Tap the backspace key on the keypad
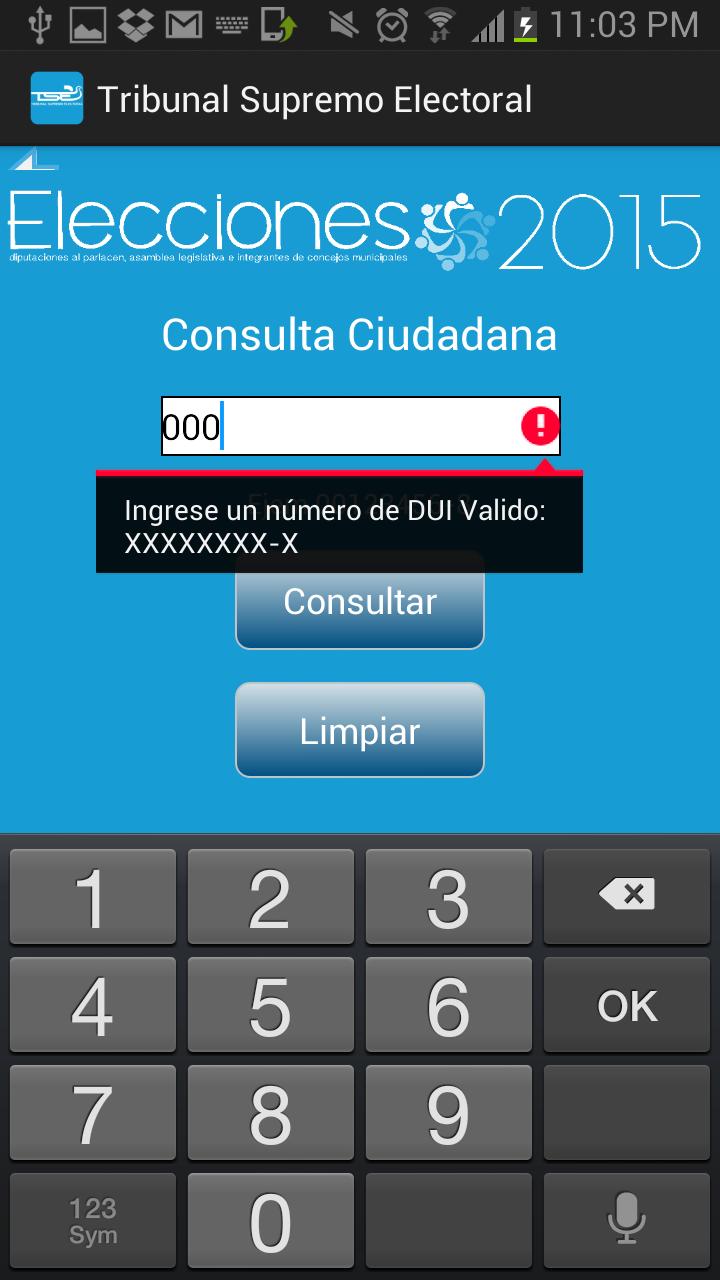720x1280 pixels. 627,896
